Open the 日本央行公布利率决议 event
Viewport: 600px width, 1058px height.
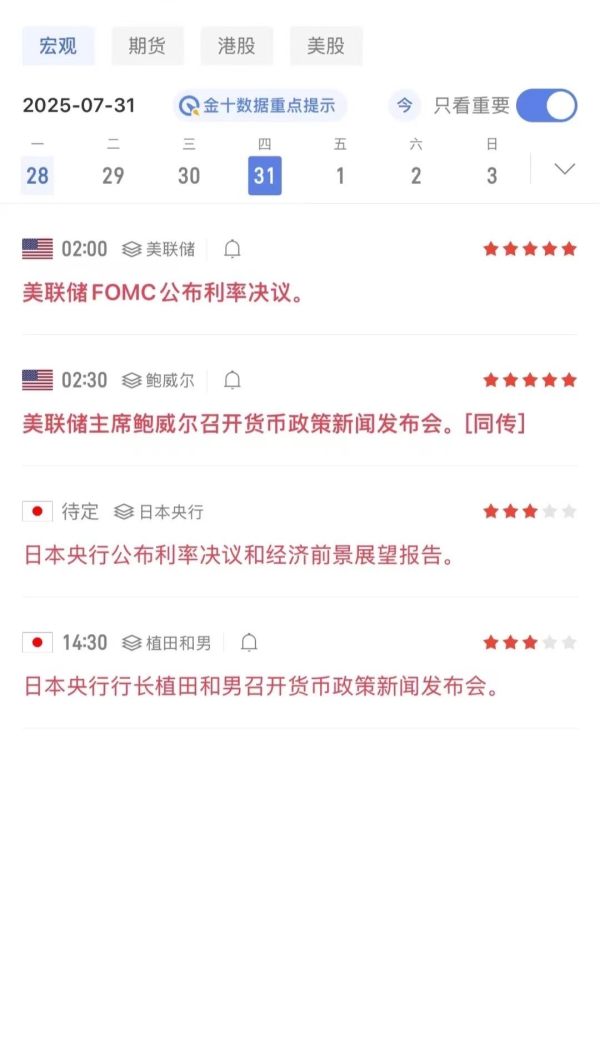pos(239,555)
